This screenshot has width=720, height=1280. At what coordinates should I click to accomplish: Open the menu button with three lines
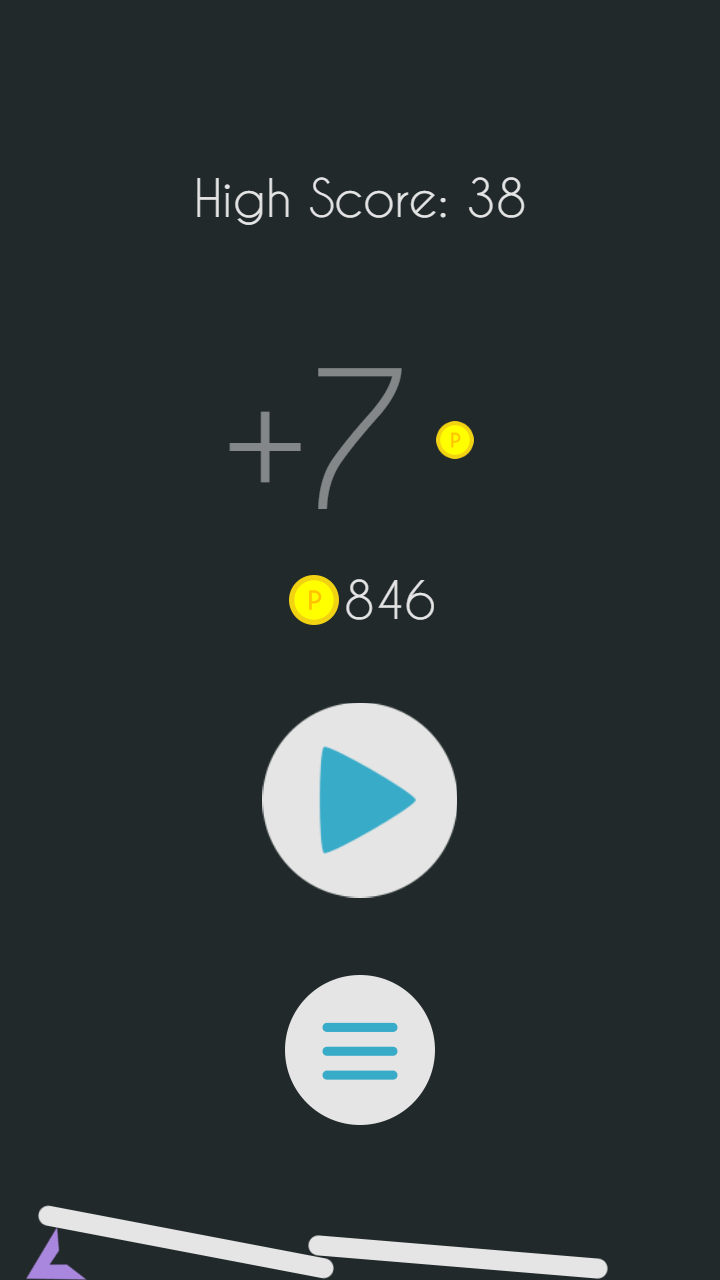point(360,1050)
